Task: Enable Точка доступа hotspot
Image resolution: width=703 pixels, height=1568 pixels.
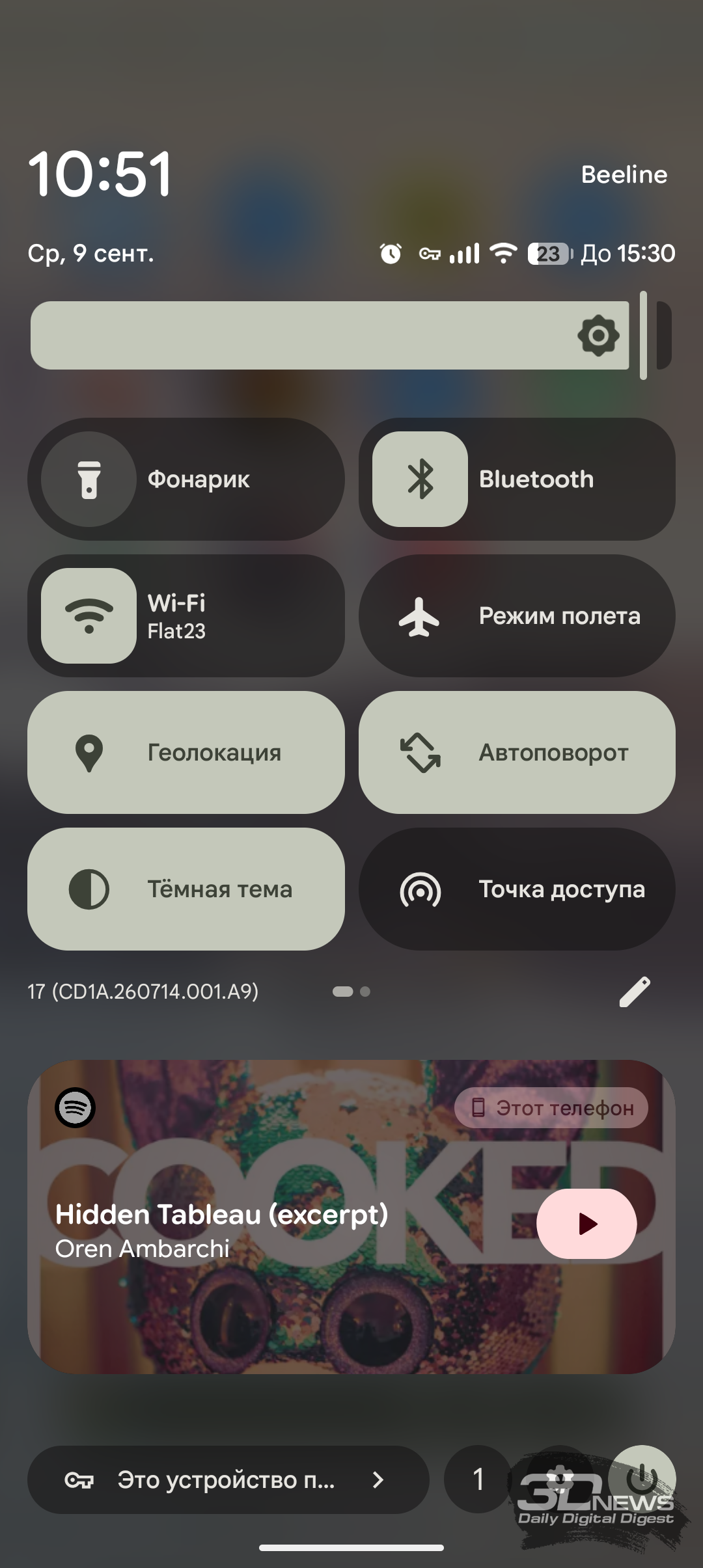Action: click(x=517, y=889)
